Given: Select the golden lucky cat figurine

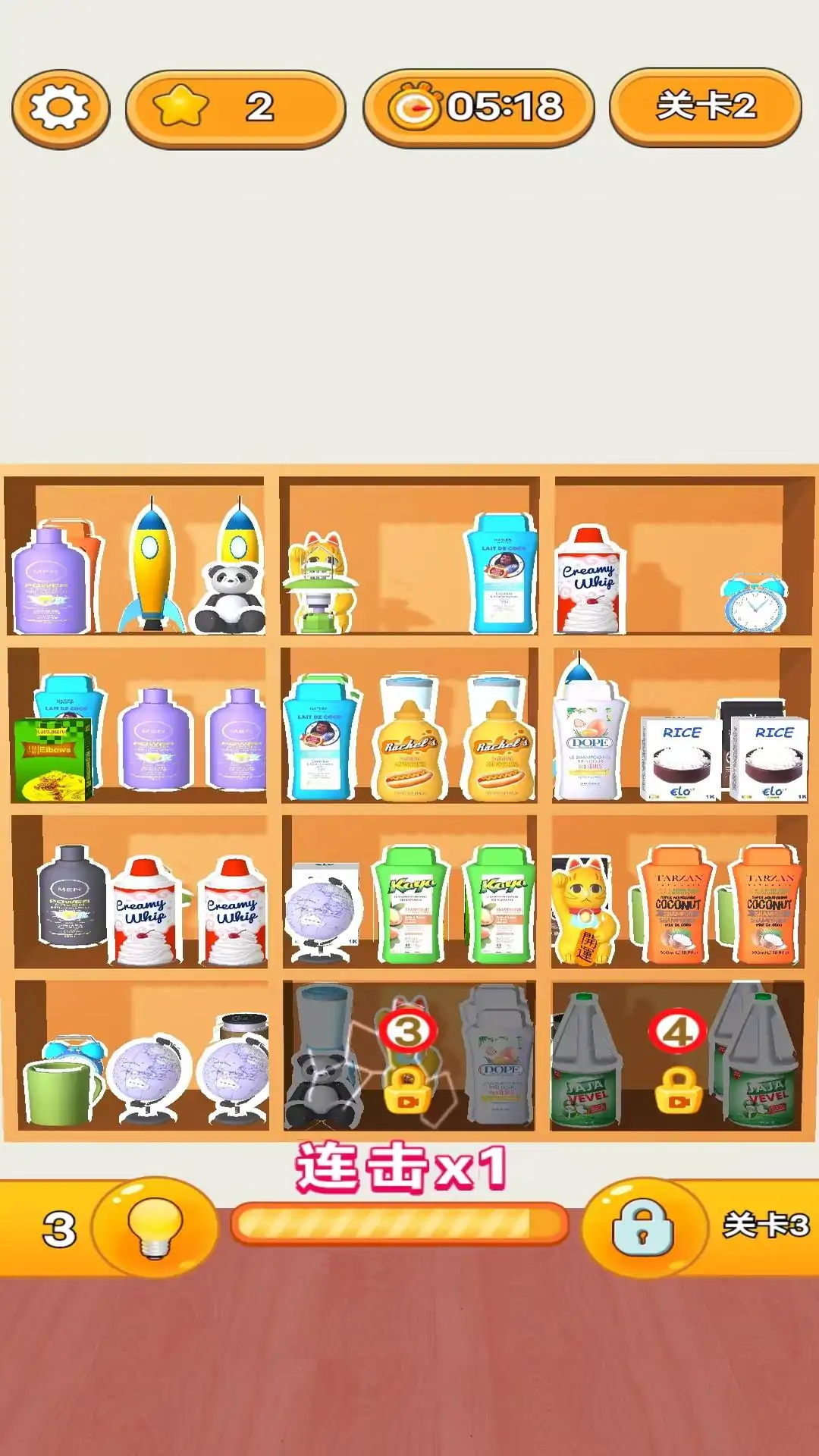Looking at the screenshot, I should tap(583, 910).
